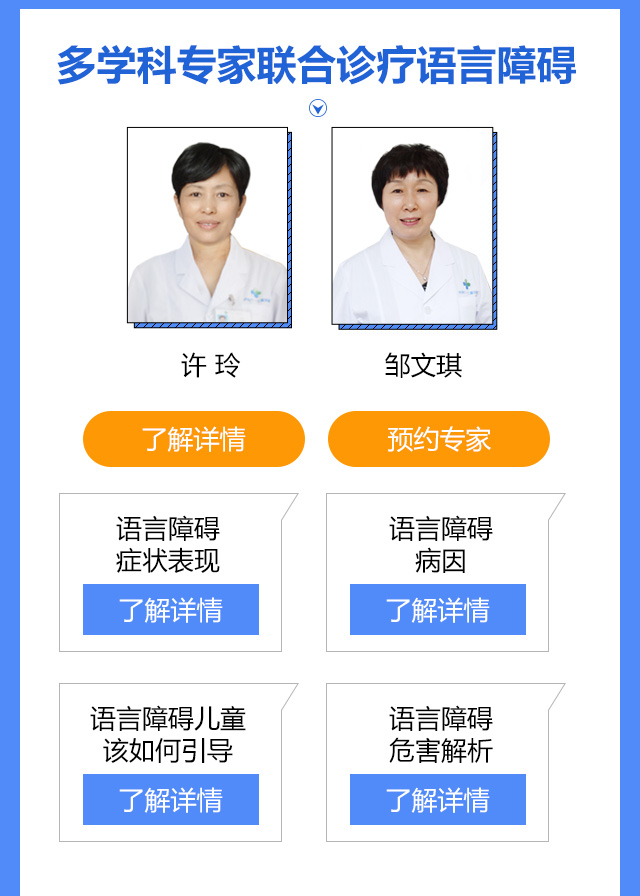The height and width of the screenshot is (896, 640).
Task: View doctor 邹文琪's photo card
Action: pyautogui.click(x=412, y=225)
